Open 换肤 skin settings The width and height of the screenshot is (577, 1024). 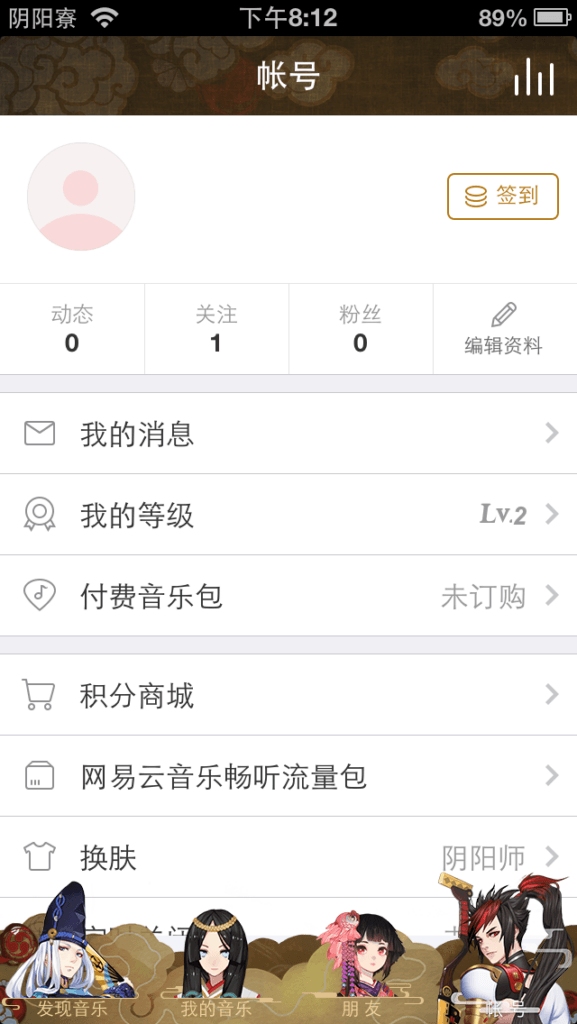pos(288,857)
